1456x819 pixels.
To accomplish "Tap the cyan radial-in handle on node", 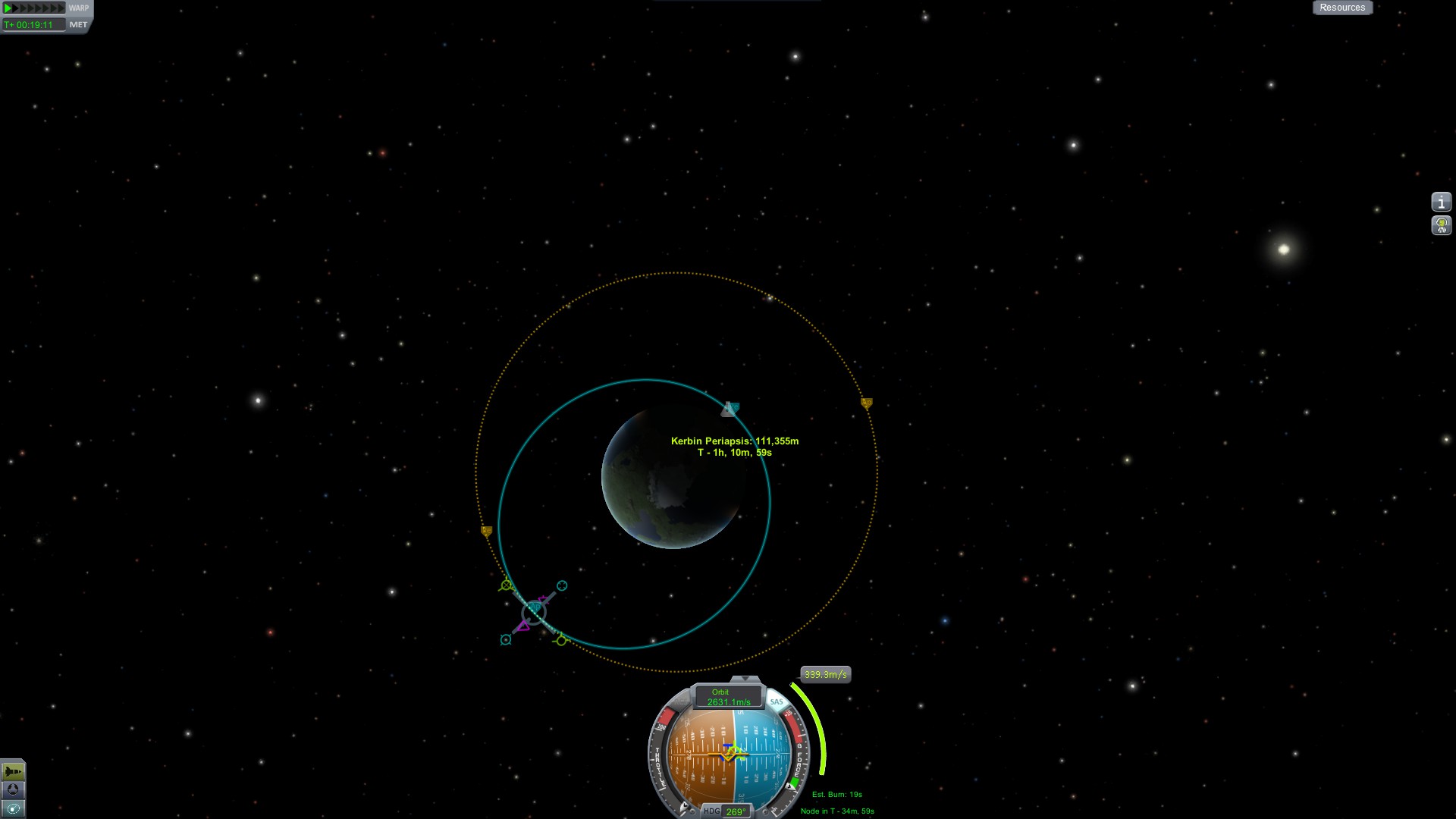I will click(x=562, y=585).
